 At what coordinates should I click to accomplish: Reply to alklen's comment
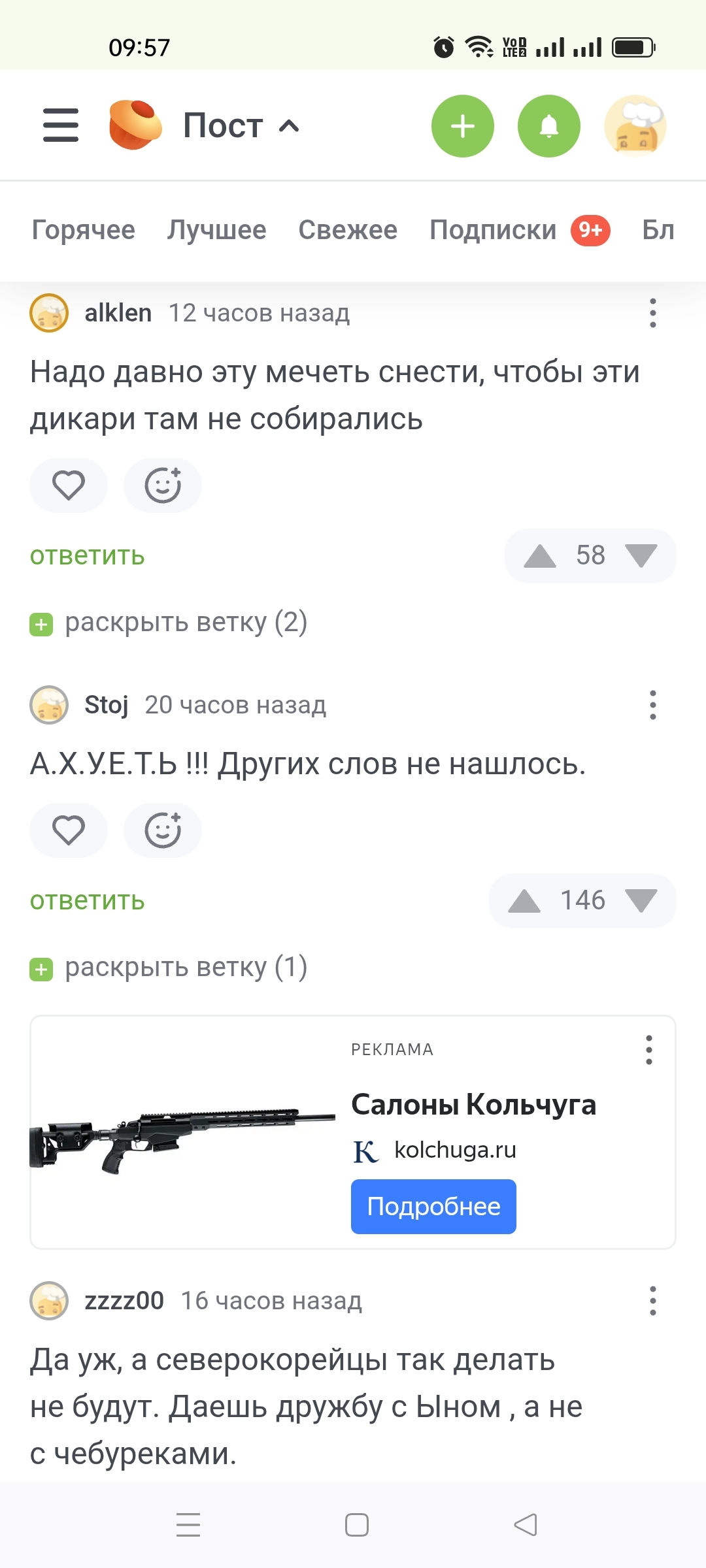[x=87, y=556]
